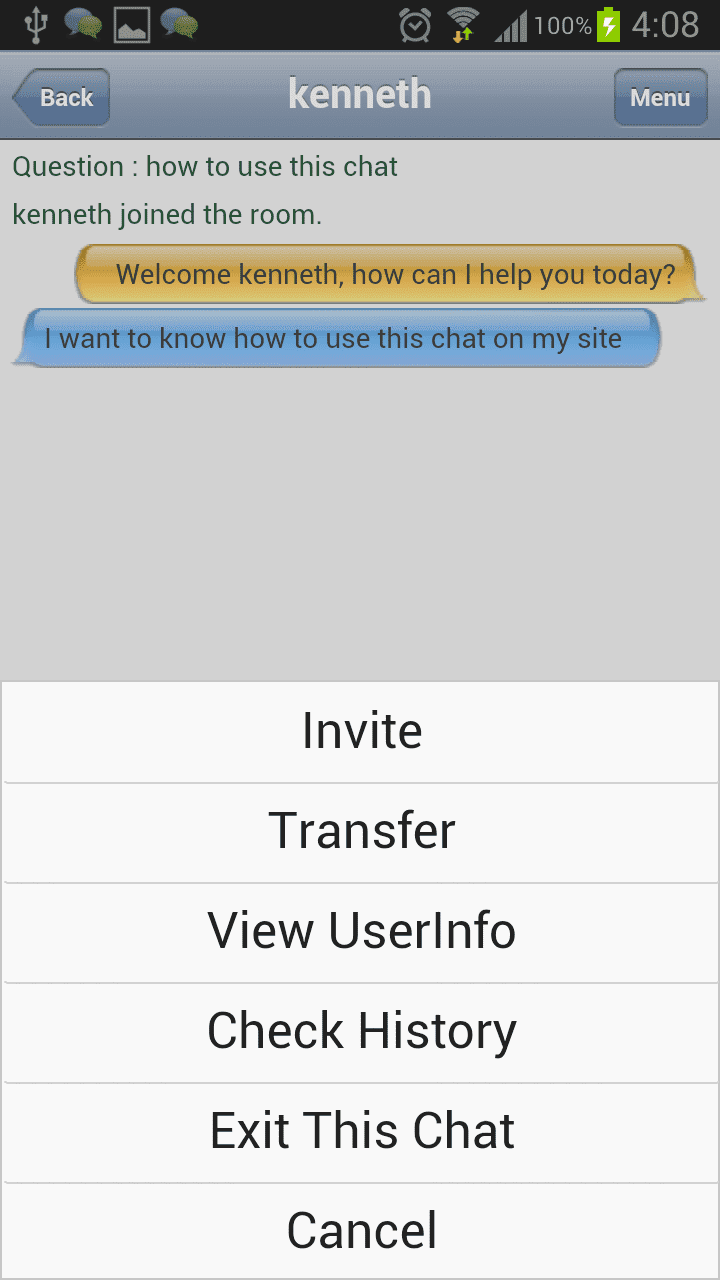
Task: Go back using the Back button
Action: pos(62,98)
